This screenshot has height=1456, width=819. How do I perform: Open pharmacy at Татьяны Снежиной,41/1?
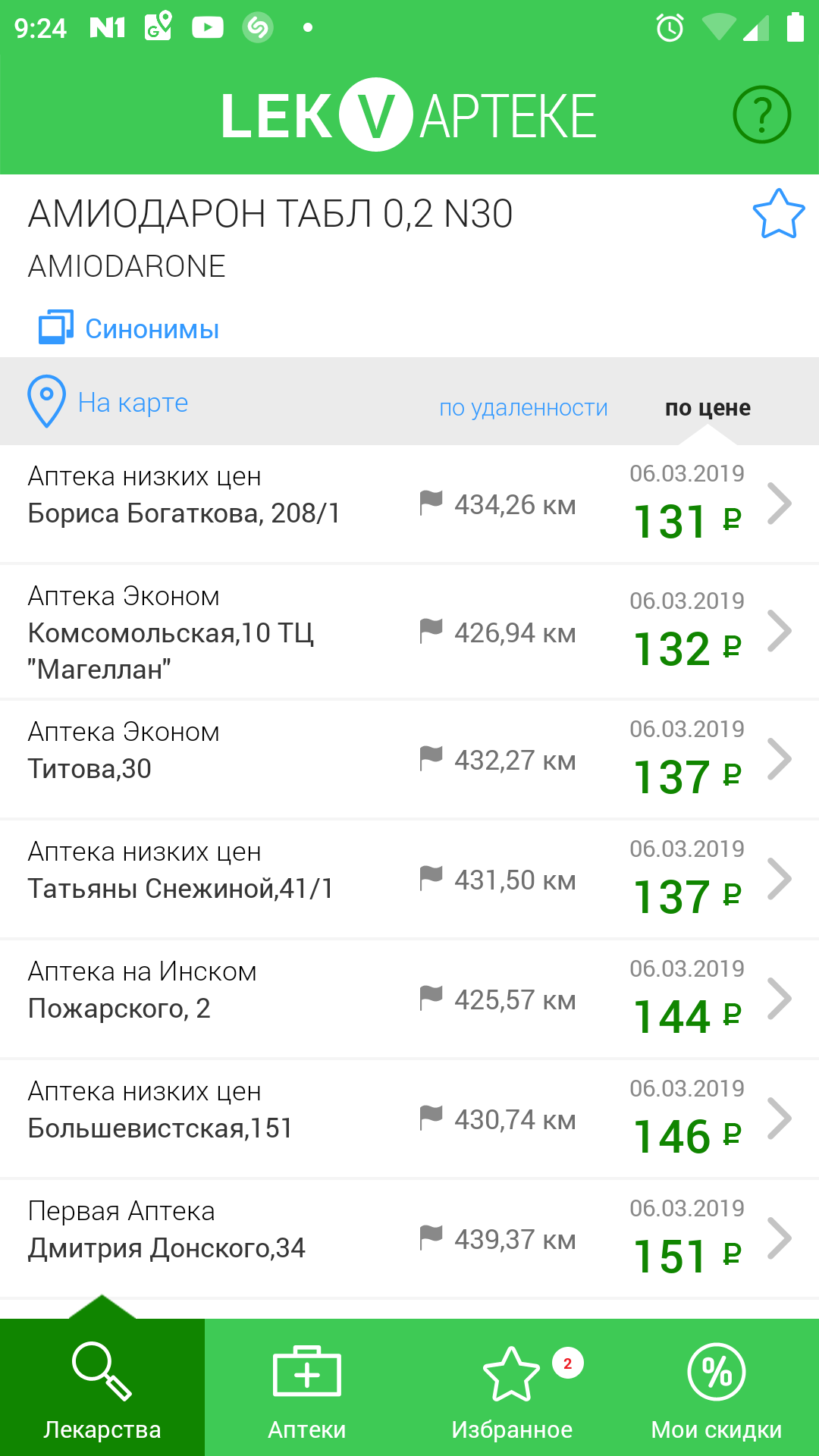409,879
